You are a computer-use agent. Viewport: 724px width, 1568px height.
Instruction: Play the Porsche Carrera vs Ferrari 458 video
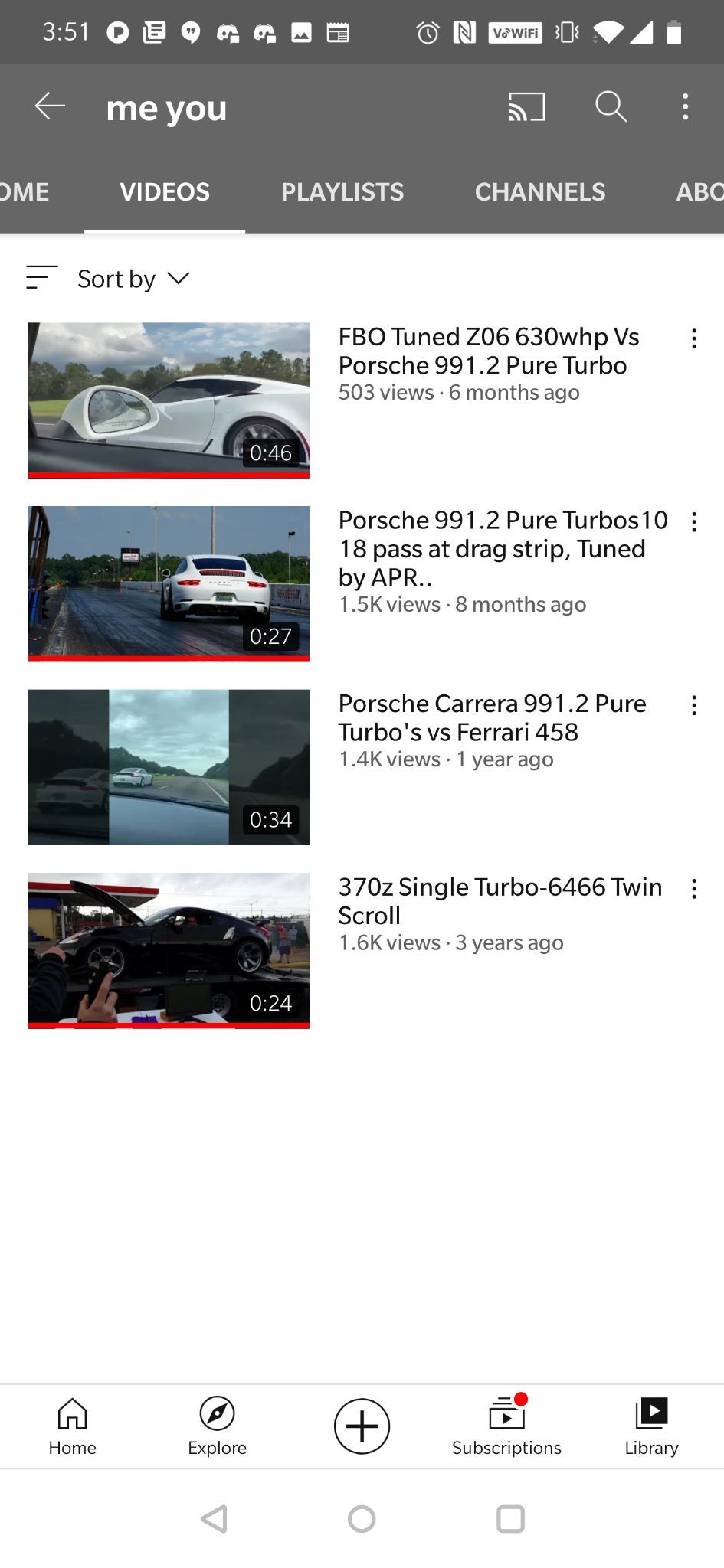169,767
